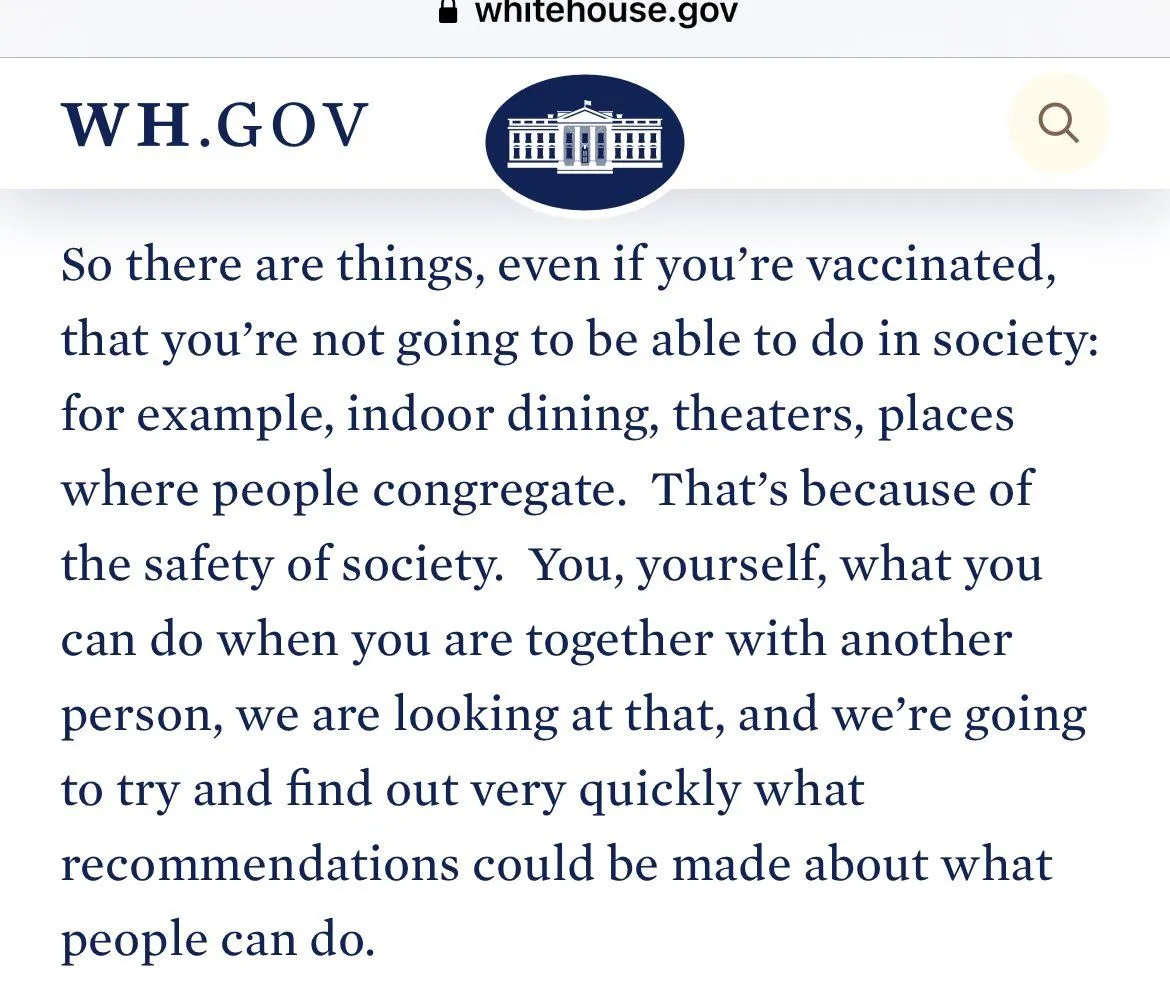This screenshot has width=1170, height=1008.
Task: Tap the whitehouse.gov address bar
Action: (590, 12)
